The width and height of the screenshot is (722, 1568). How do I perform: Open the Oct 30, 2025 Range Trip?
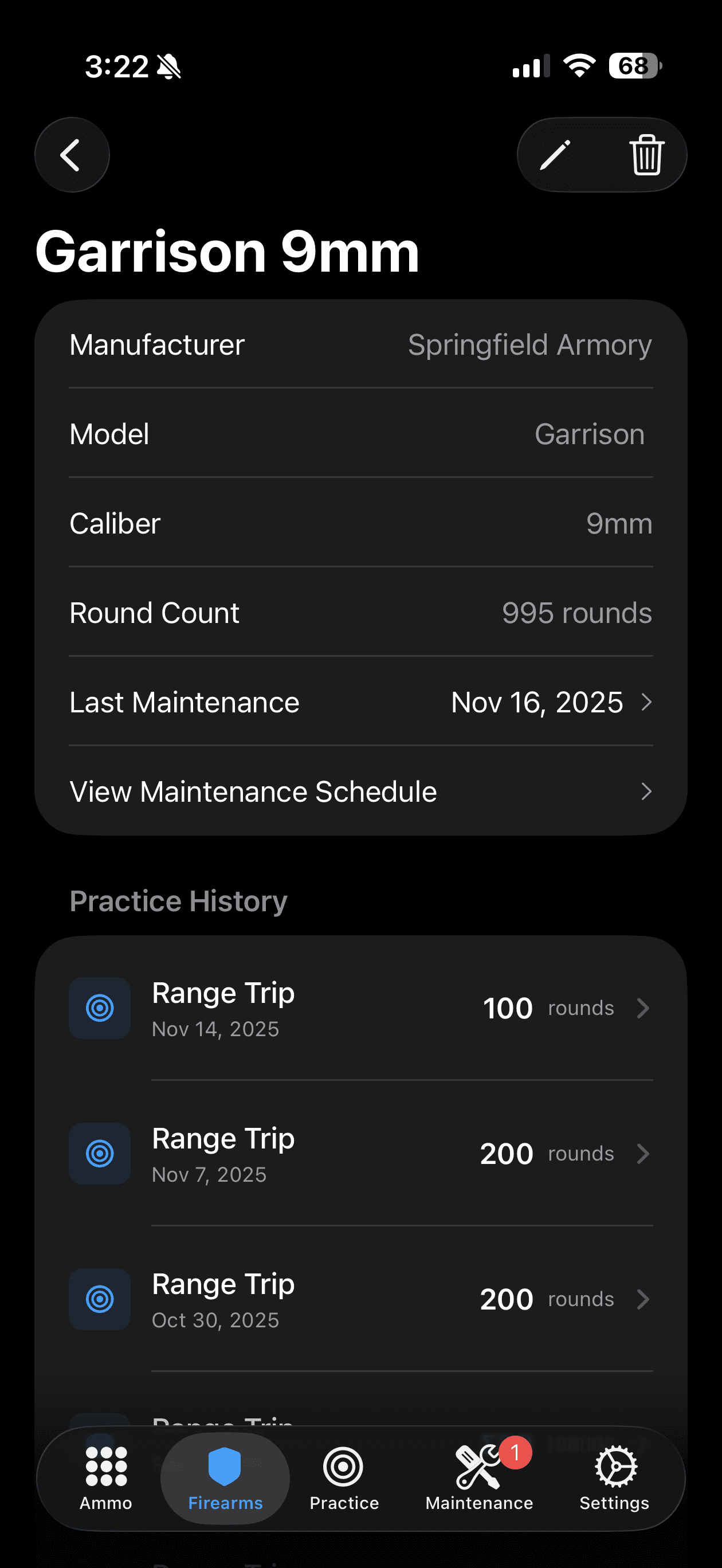(x=360, y=1300)
